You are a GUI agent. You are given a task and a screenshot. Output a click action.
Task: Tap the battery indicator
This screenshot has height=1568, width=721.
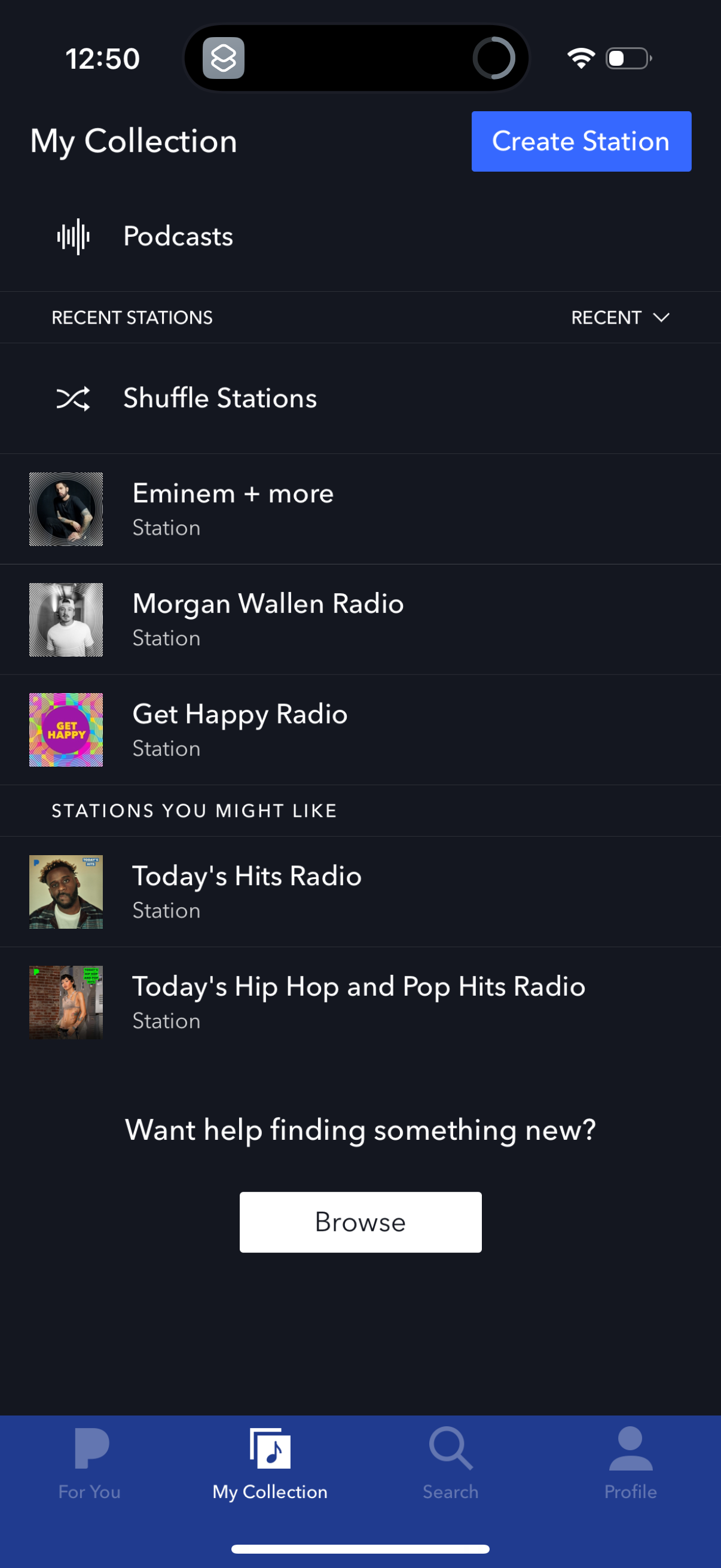(x=627, y=58)
